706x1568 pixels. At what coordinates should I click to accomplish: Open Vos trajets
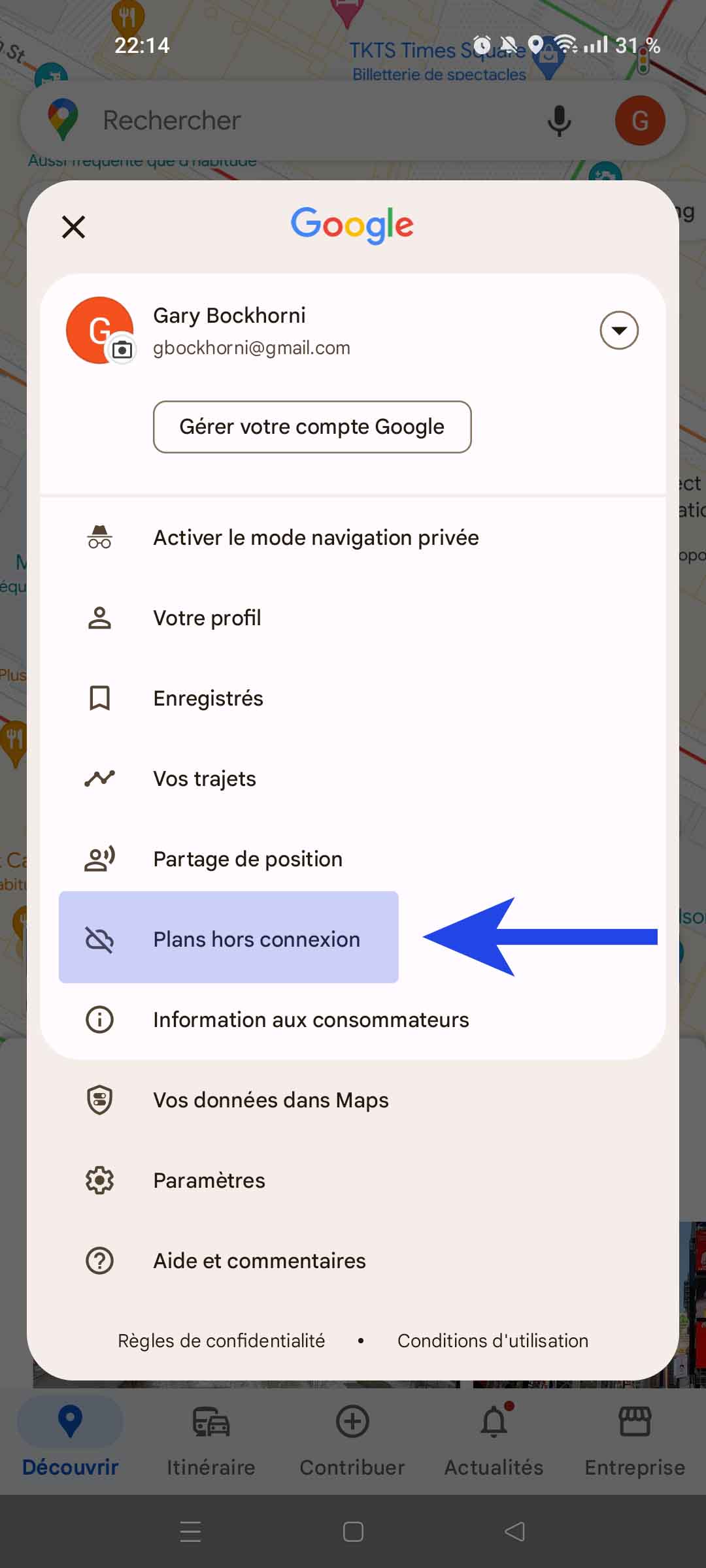pyautogui.click(x=353, y=779)
